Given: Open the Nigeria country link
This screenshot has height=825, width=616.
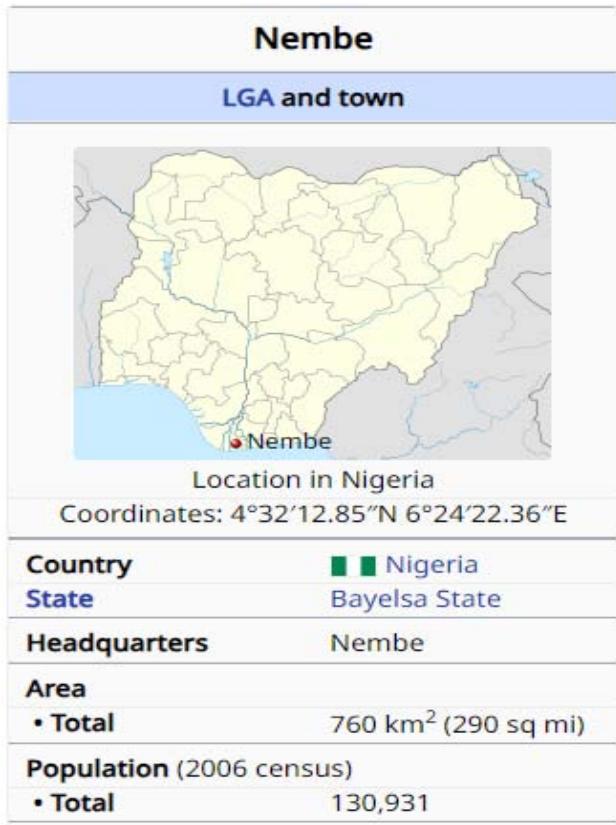Looking at the screenshot, I should coord(431,565).
